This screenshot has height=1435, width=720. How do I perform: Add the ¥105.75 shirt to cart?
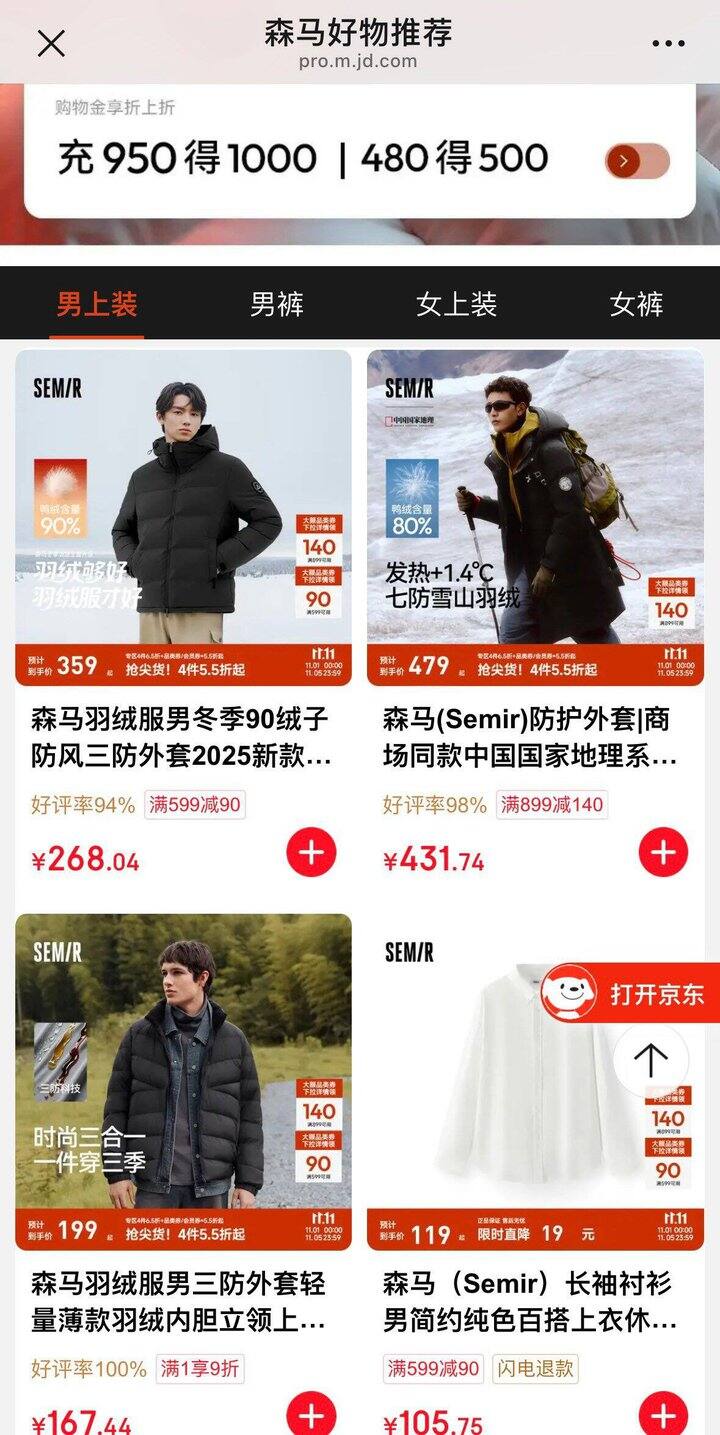click(x=663, y=1415)
